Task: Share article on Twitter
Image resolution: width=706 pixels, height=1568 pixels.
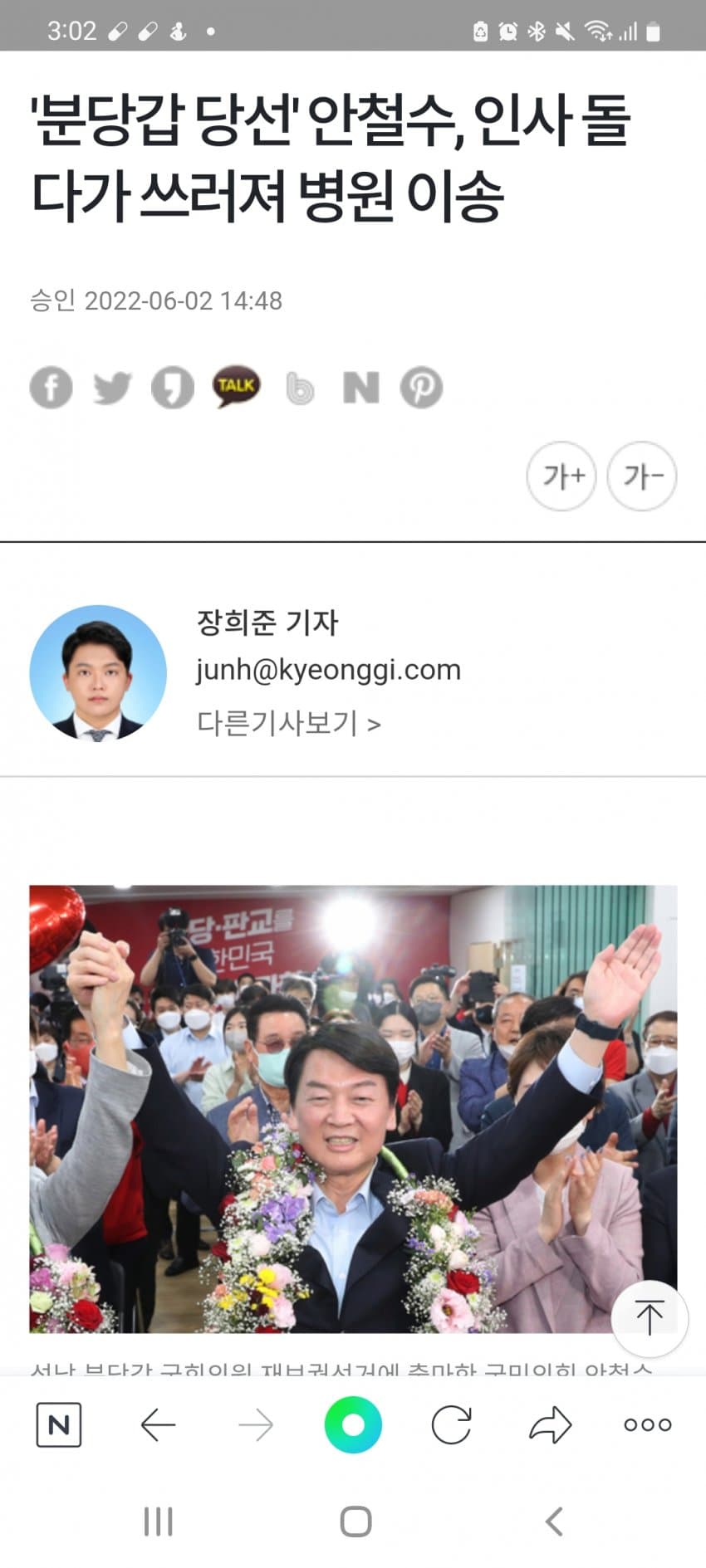Action: click(x=112, y=388)
